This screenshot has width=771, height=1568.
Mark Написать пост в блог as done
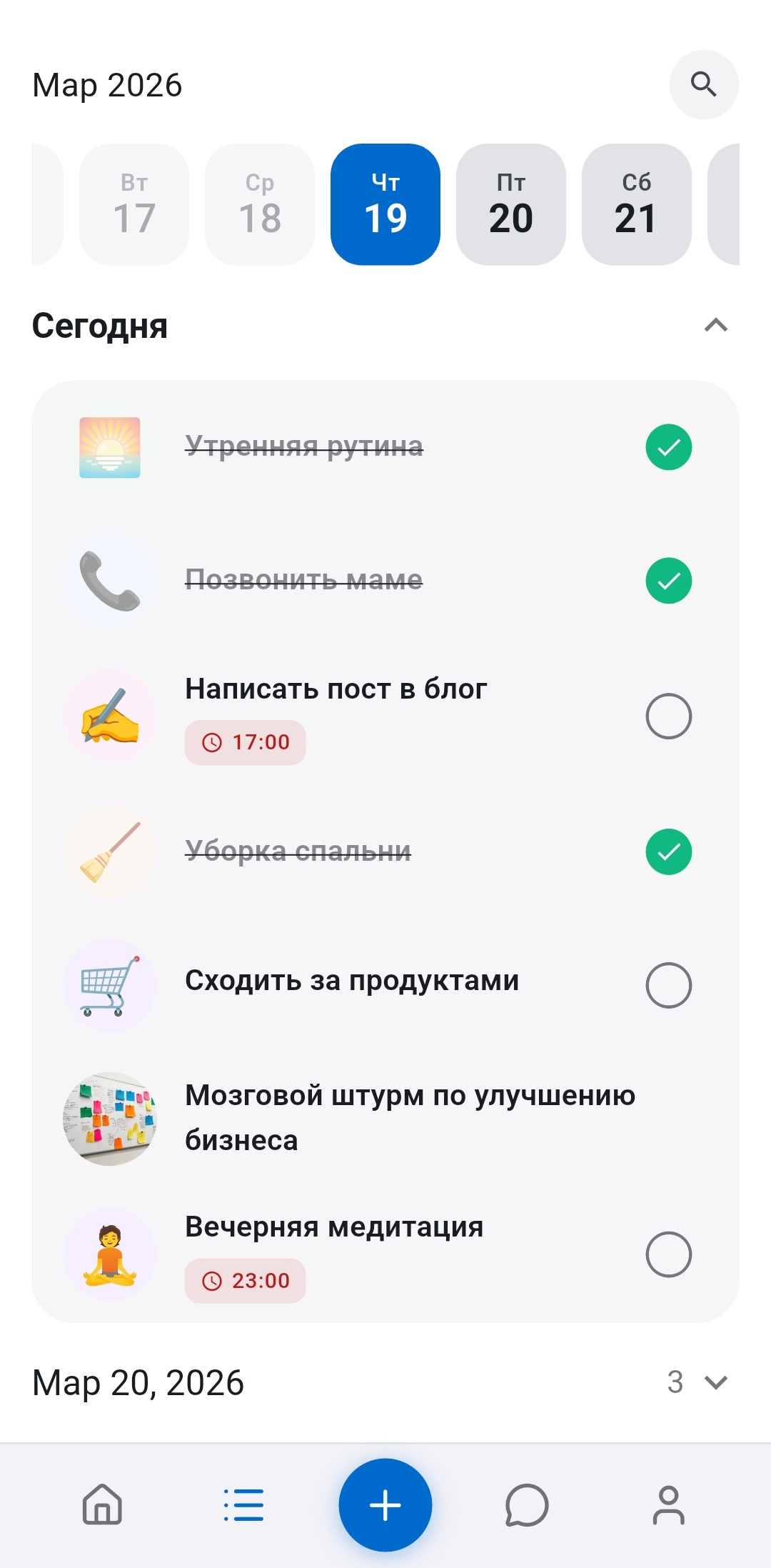coord(668,716)
